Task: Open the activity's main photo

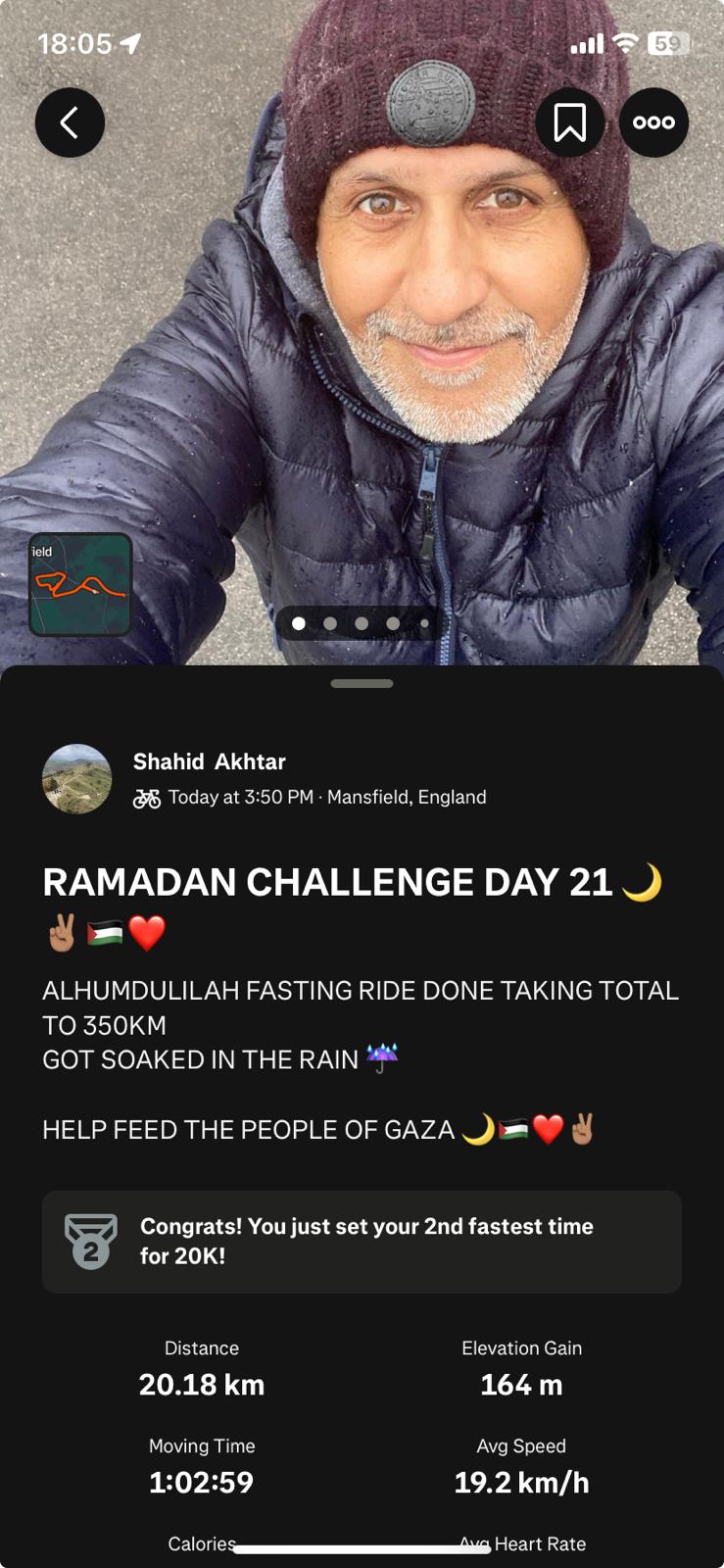Action: pos(362,333)
